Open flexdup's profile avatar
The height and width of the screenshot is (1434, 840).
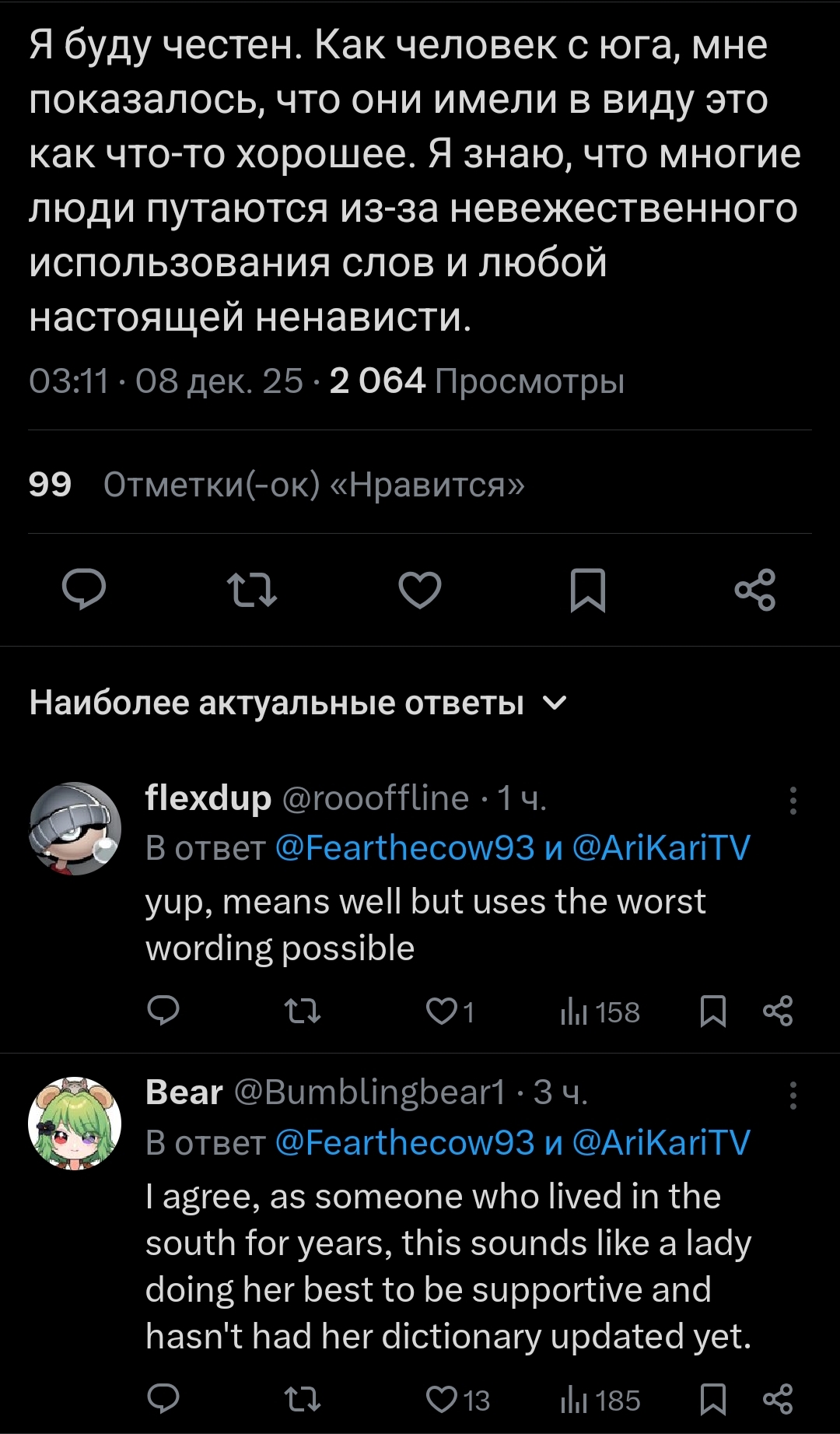(75, 829)
